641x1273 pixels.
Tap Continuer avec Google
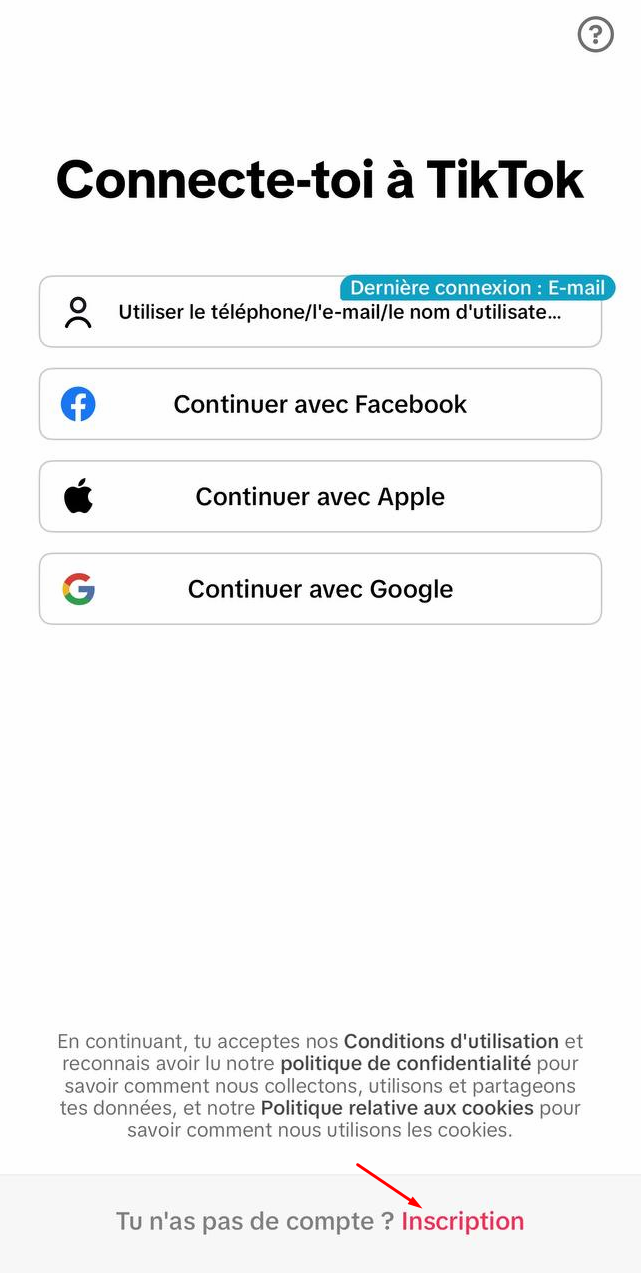pos(320,589)
